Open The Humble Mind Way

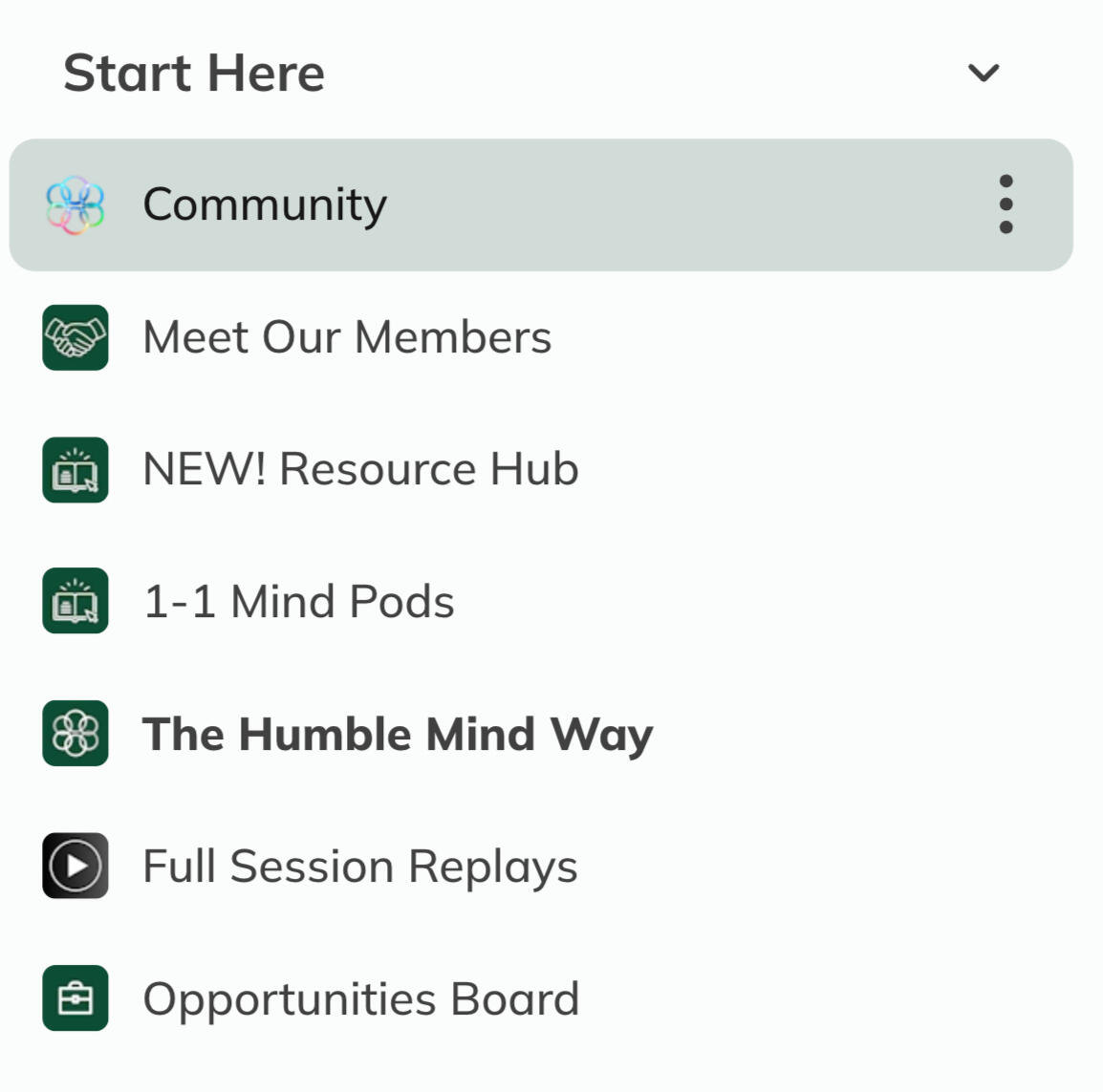coord(397,735)
